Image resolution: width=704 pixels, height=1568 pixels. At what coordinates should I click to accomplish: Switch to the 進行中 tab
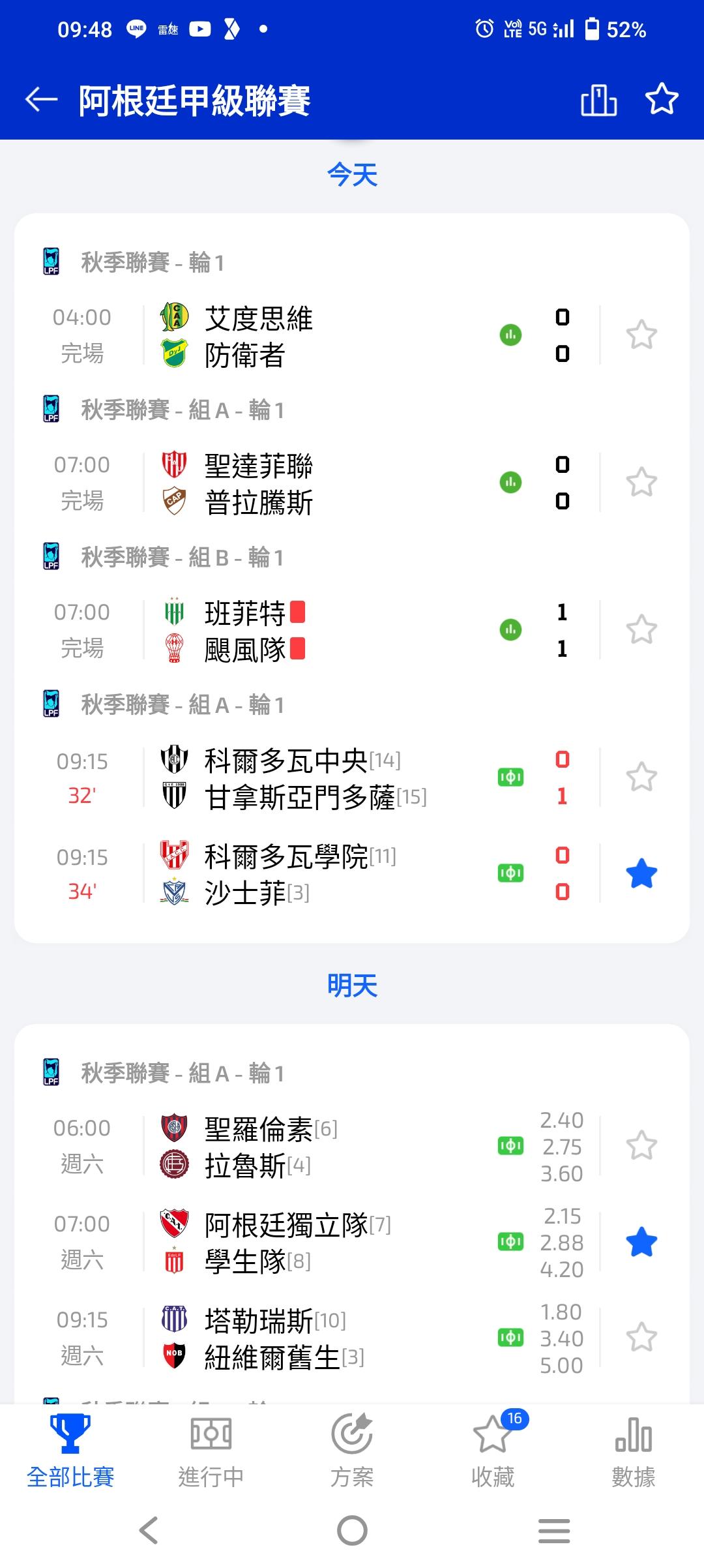(211, 1452)
